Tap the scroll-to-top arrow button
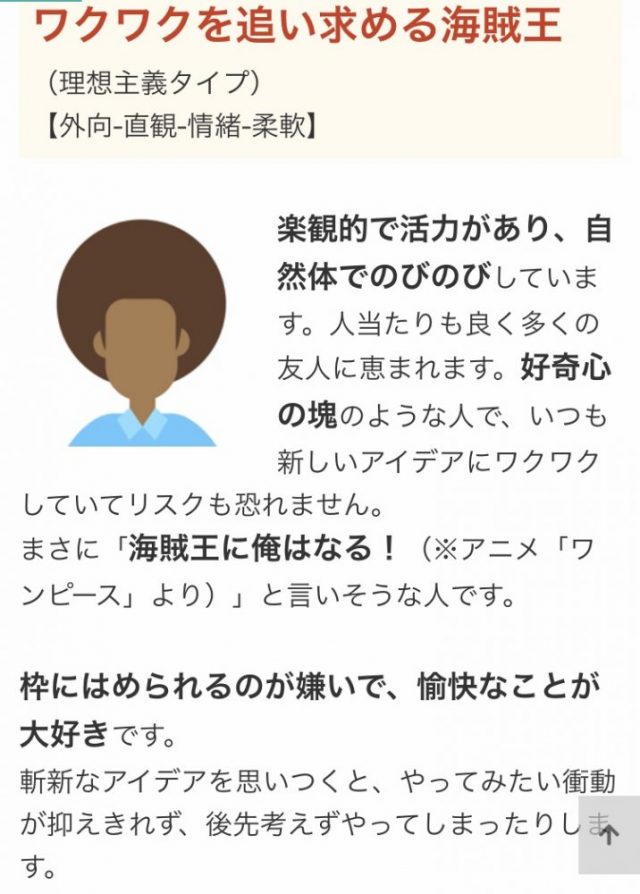This screenshot has height=894, width=640. pos(607,834)
